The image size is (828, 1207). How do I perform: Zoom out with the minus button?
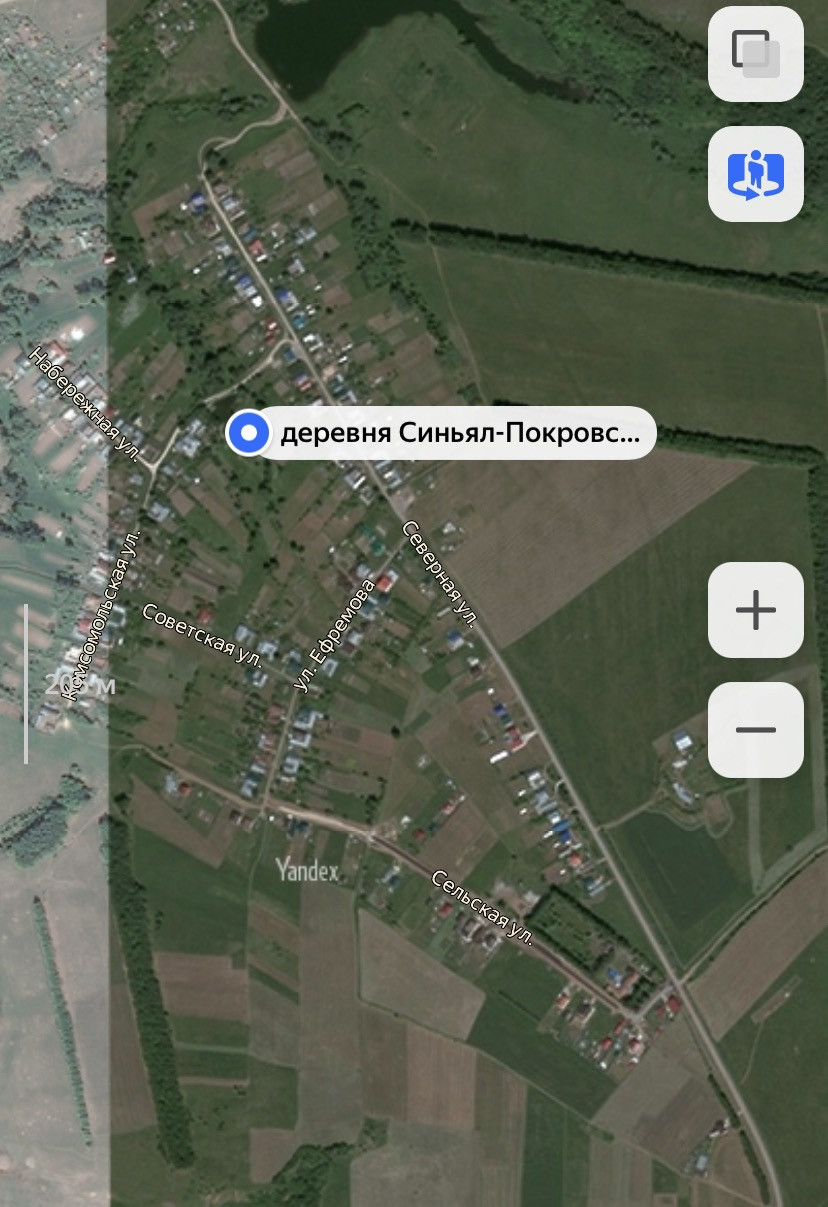tap(756, 730)
